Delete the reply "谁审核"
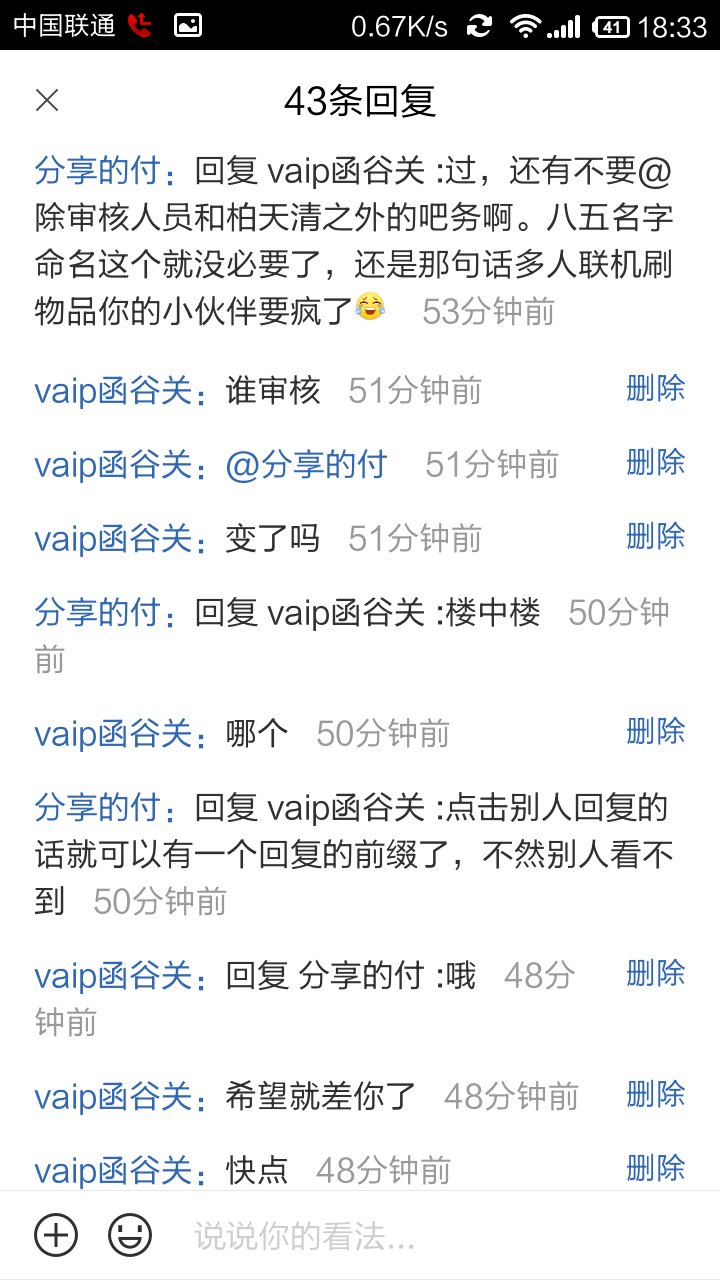The image size is (720, 1280). coord(655,388)
